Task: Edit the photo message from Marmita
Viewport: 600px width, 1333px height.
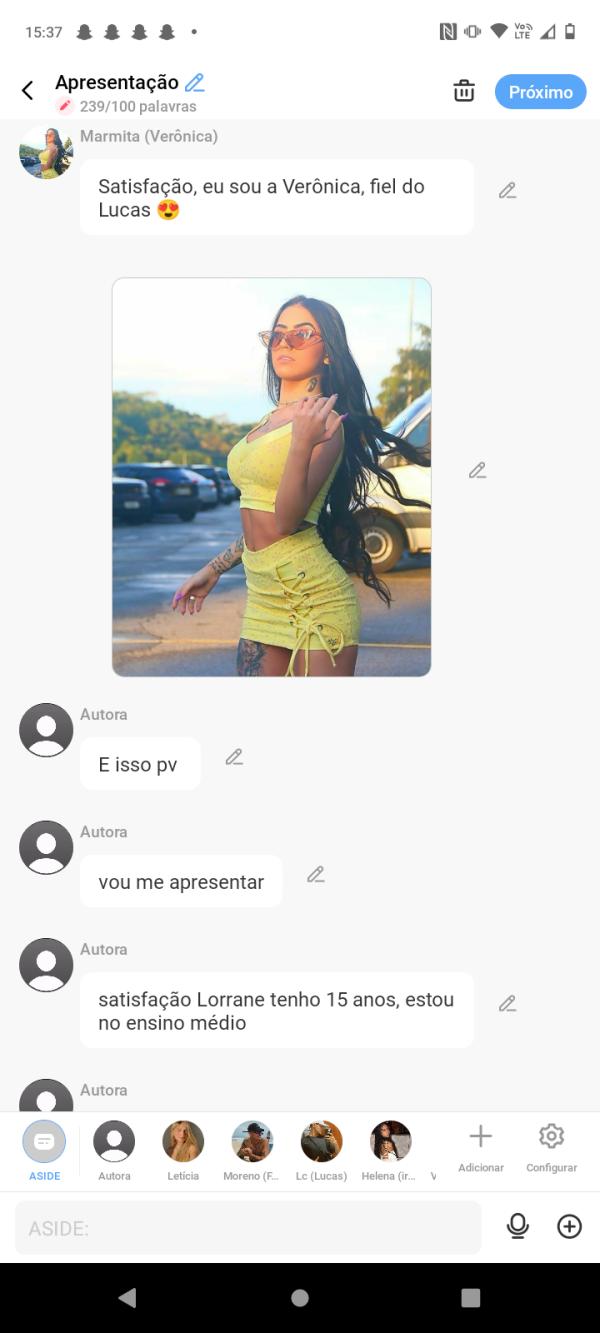Action: coord(478,470)
